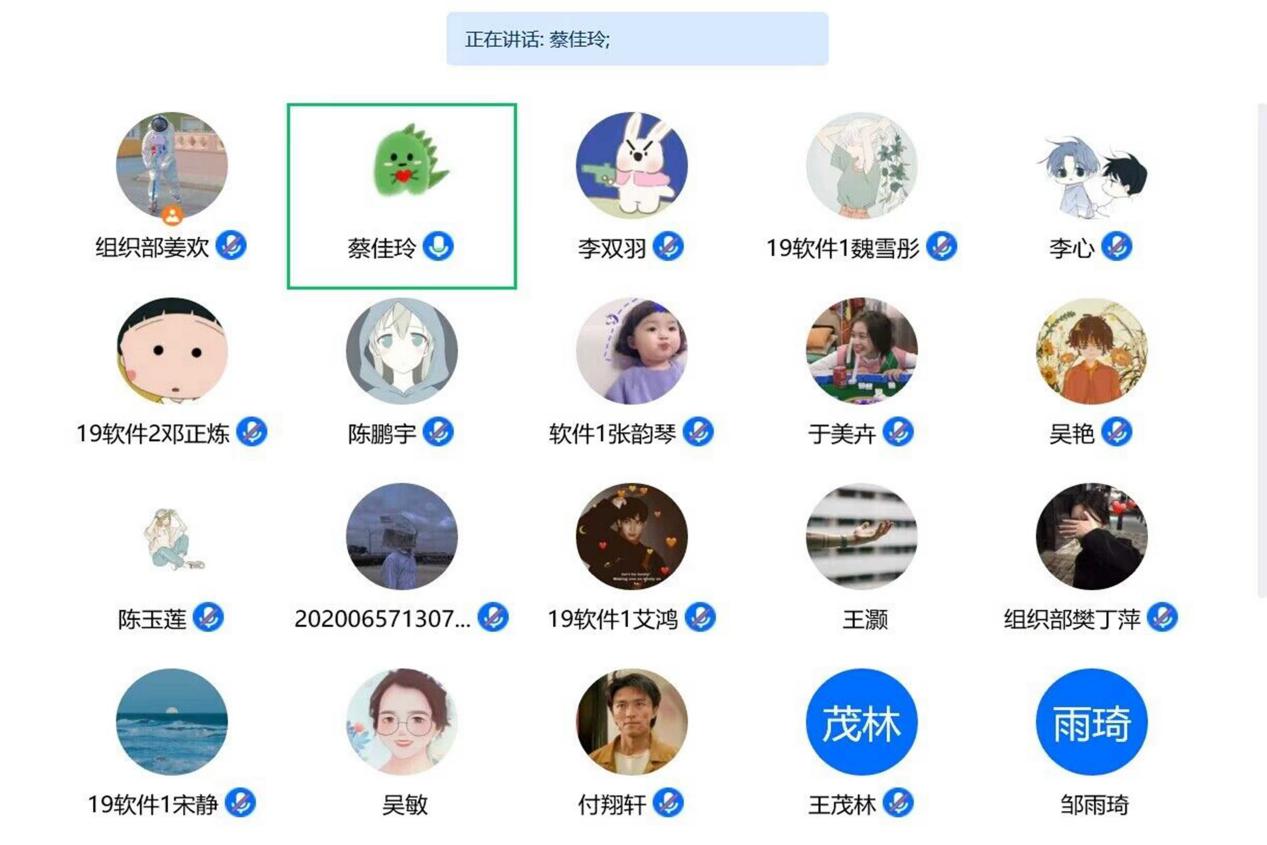The image size is (1267, 845).
Task: Select participant 陈玉莲
Action: tap(171, 538)
